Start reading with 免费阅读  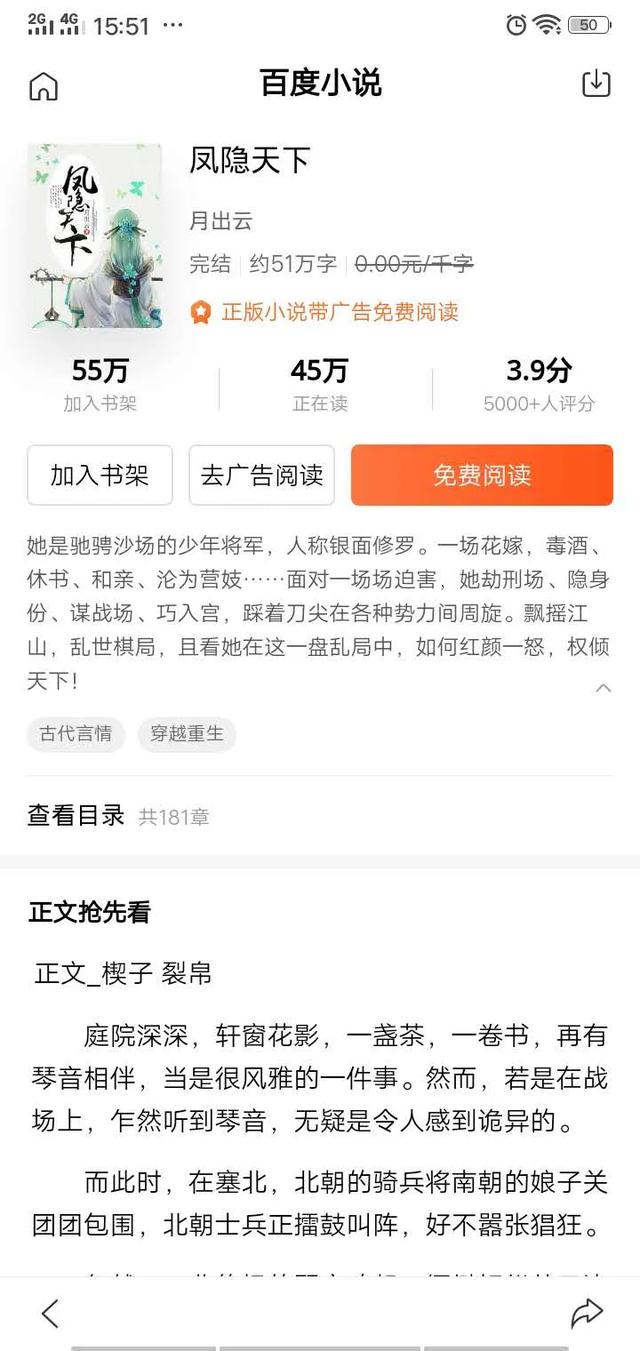[482, 475]
